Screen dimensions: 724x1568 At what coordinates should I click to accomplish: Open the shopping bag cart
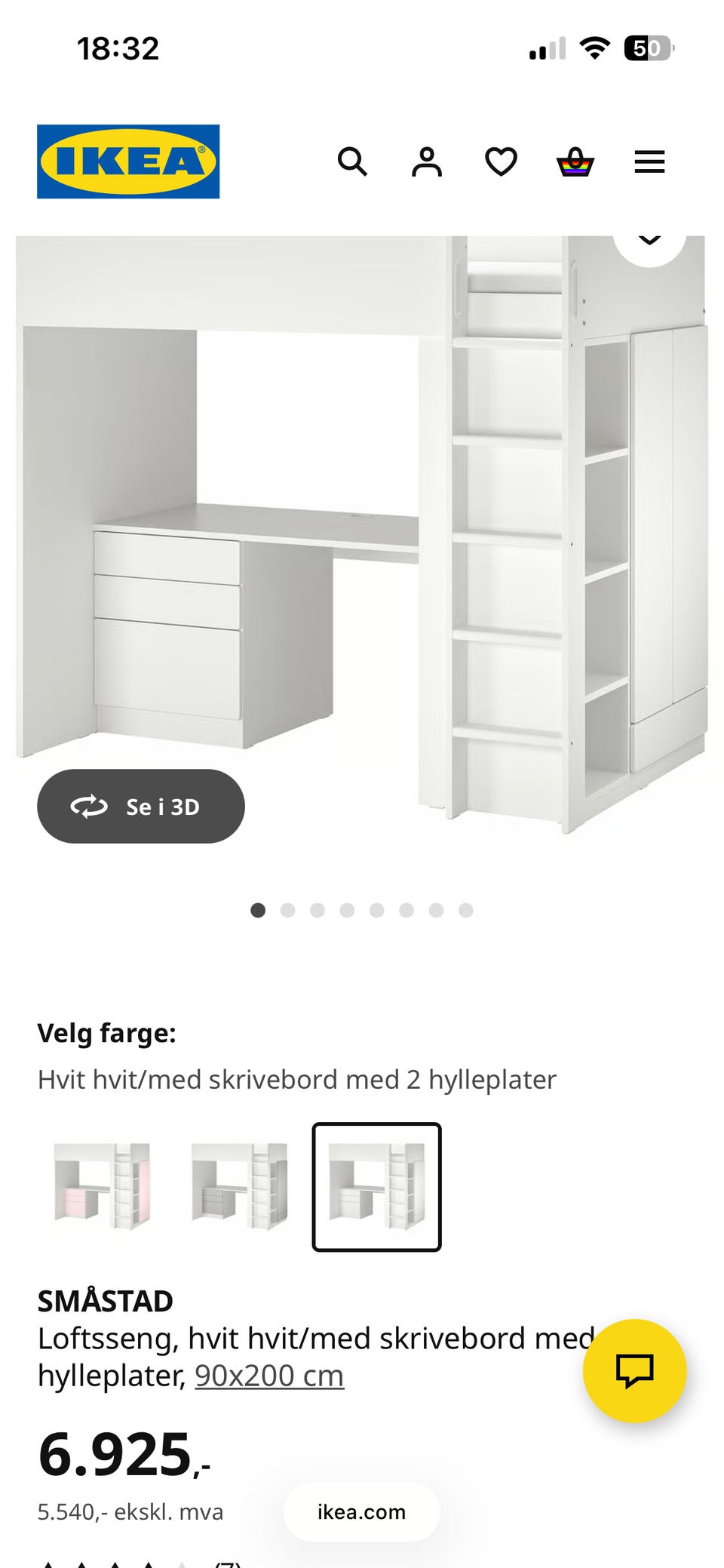coord(574,161)
